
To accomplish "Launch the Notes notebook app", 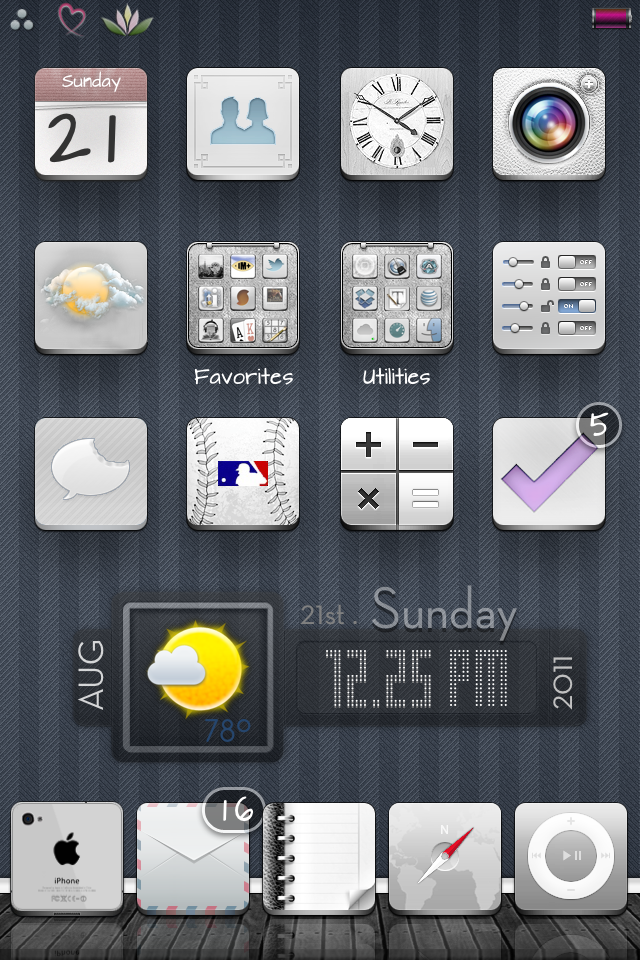I will point(318,858).
